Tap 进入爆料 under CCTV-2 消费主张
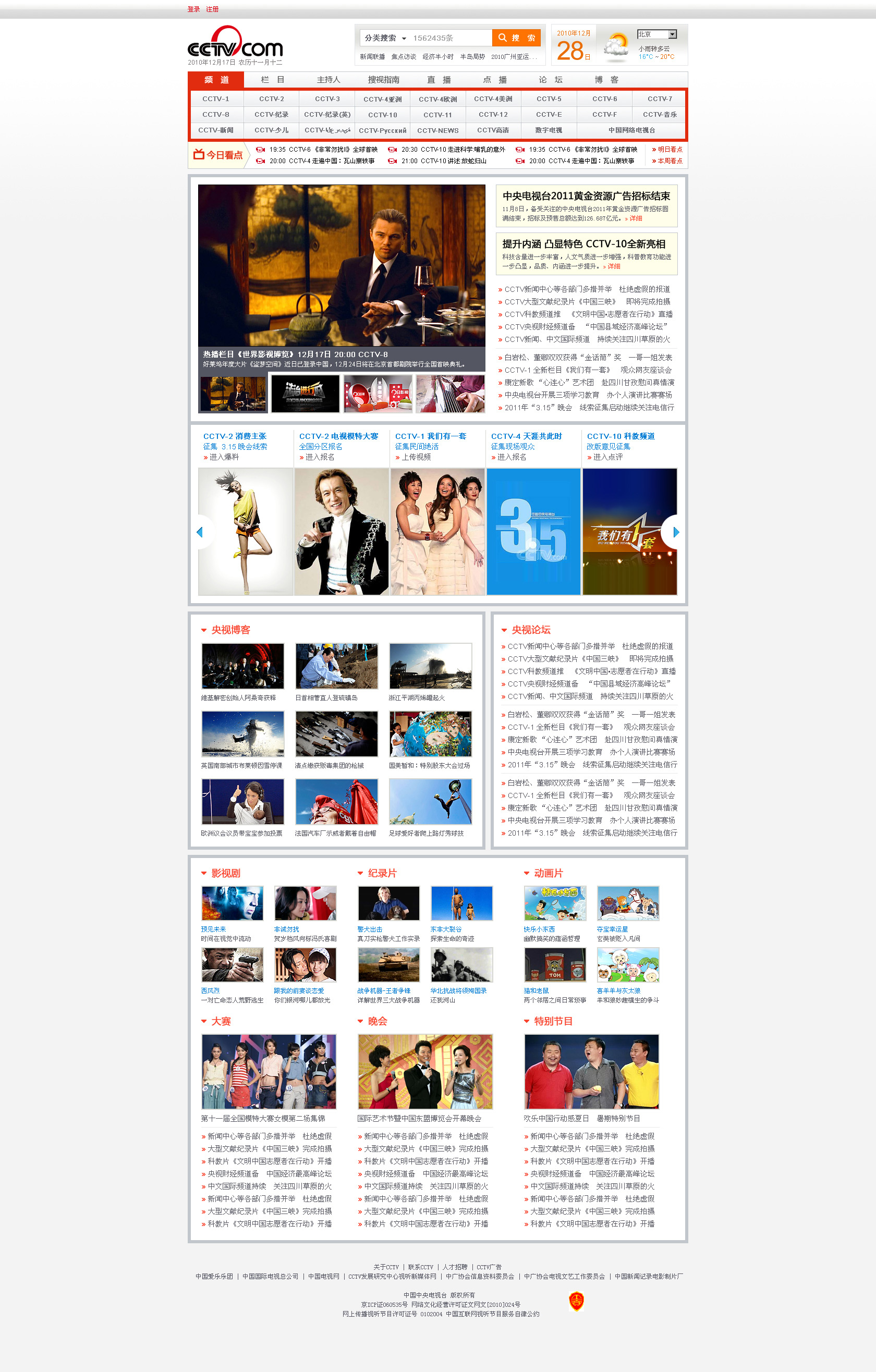 pos(223,458)
